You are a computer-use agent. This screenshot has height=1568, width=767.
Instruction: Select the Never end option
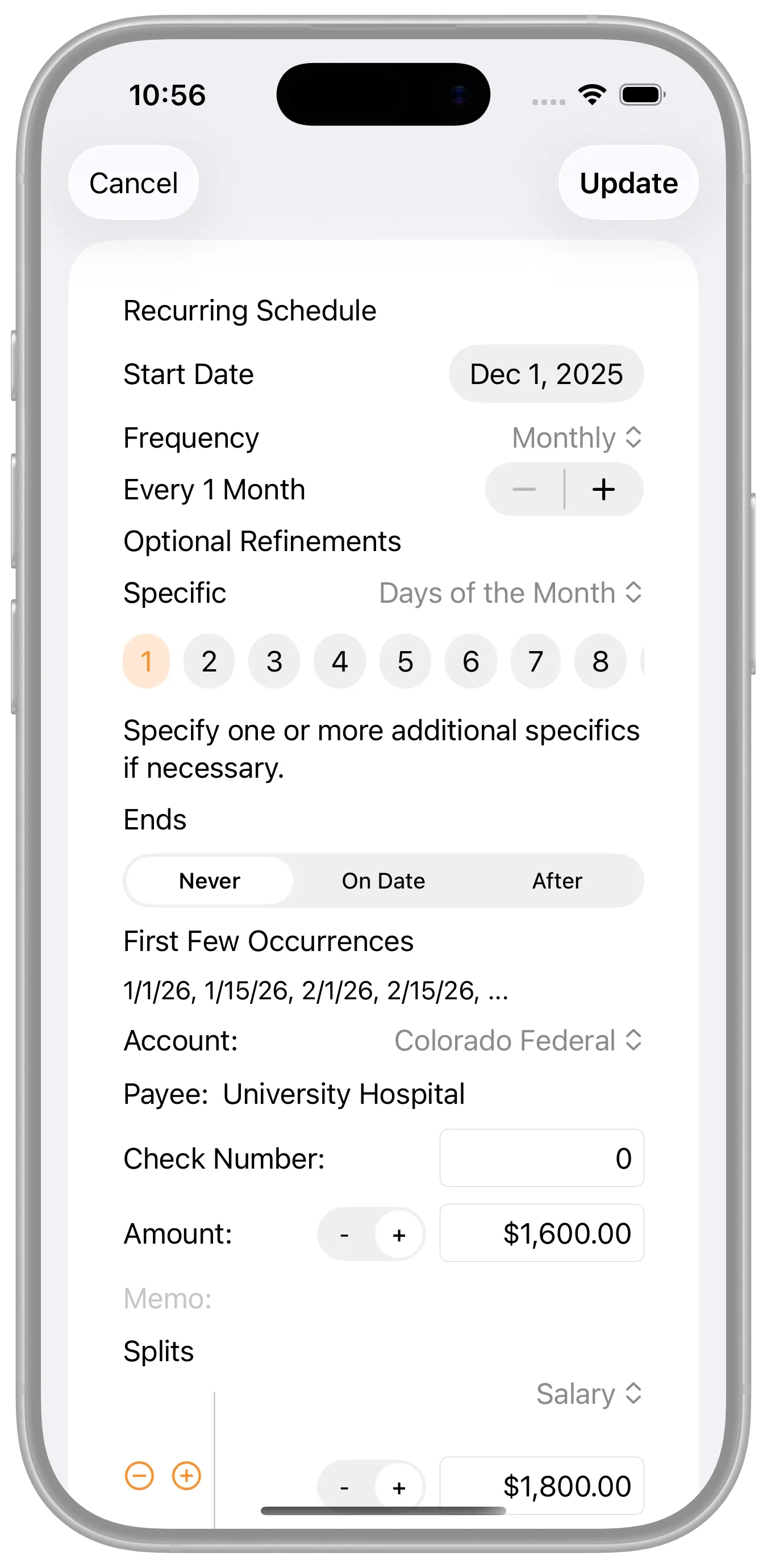[210, 881]
